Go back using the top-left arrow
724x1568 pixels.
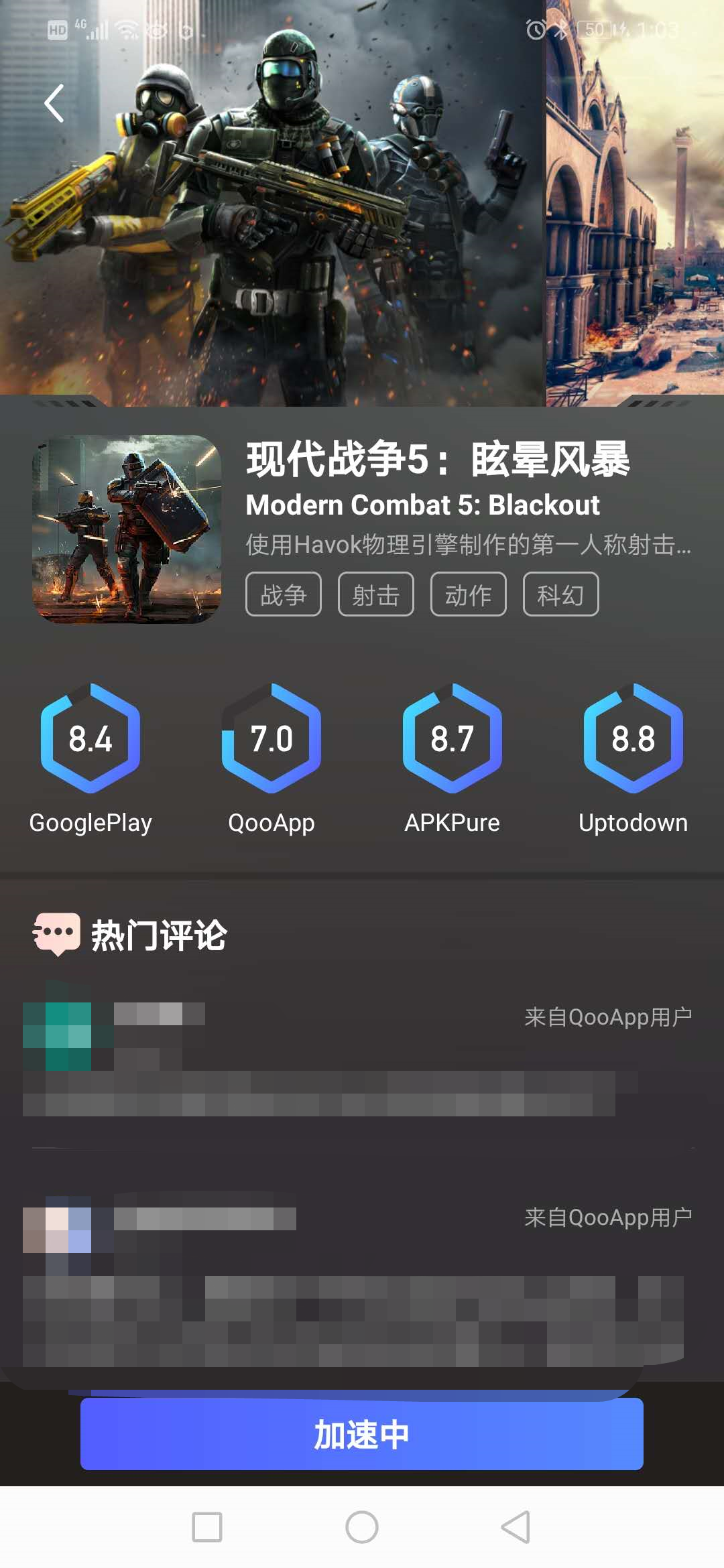click(54, 103)
